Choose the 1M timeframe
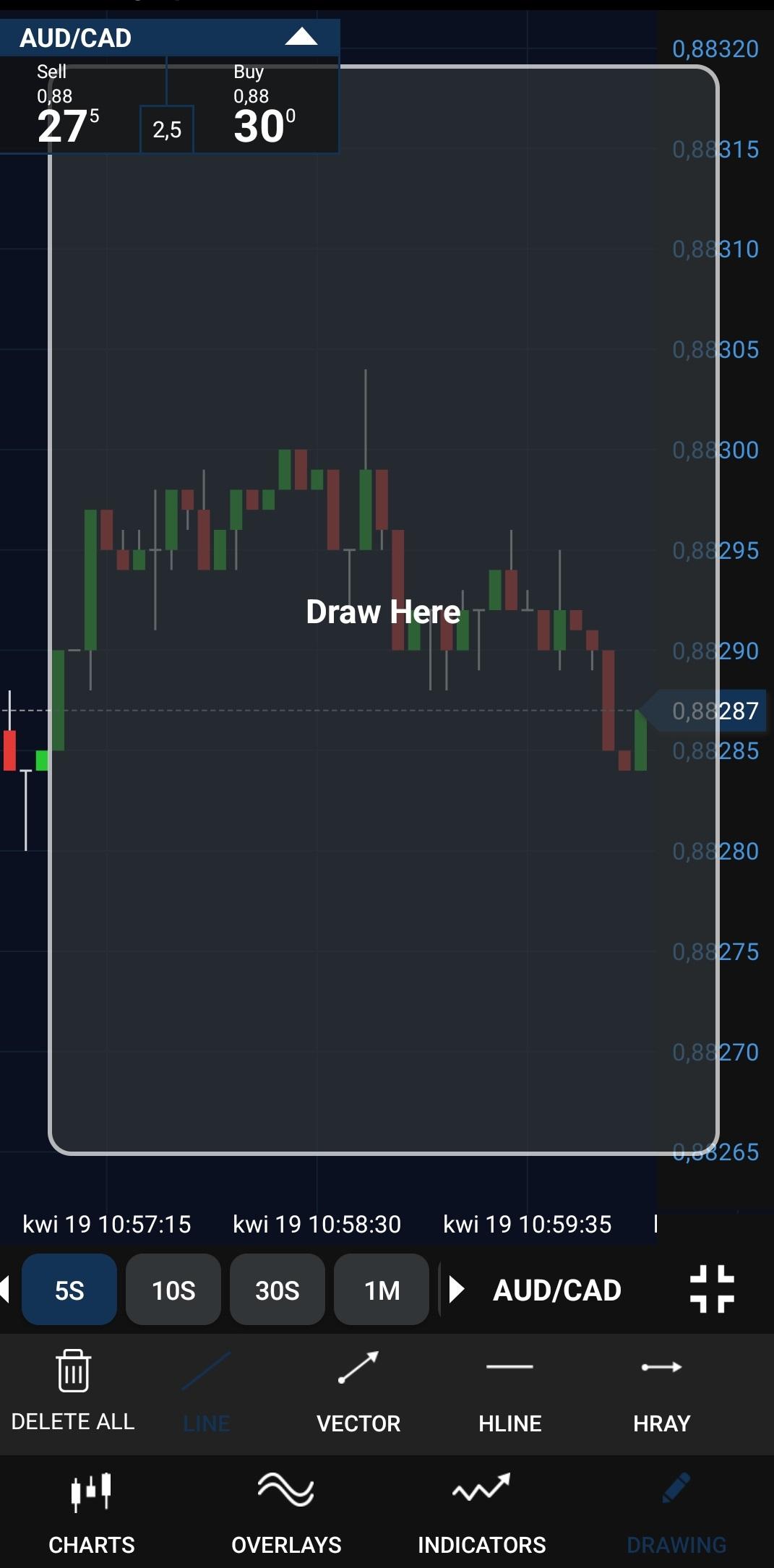Viewport: 774px width, 1568px height. coord(382,1290)
